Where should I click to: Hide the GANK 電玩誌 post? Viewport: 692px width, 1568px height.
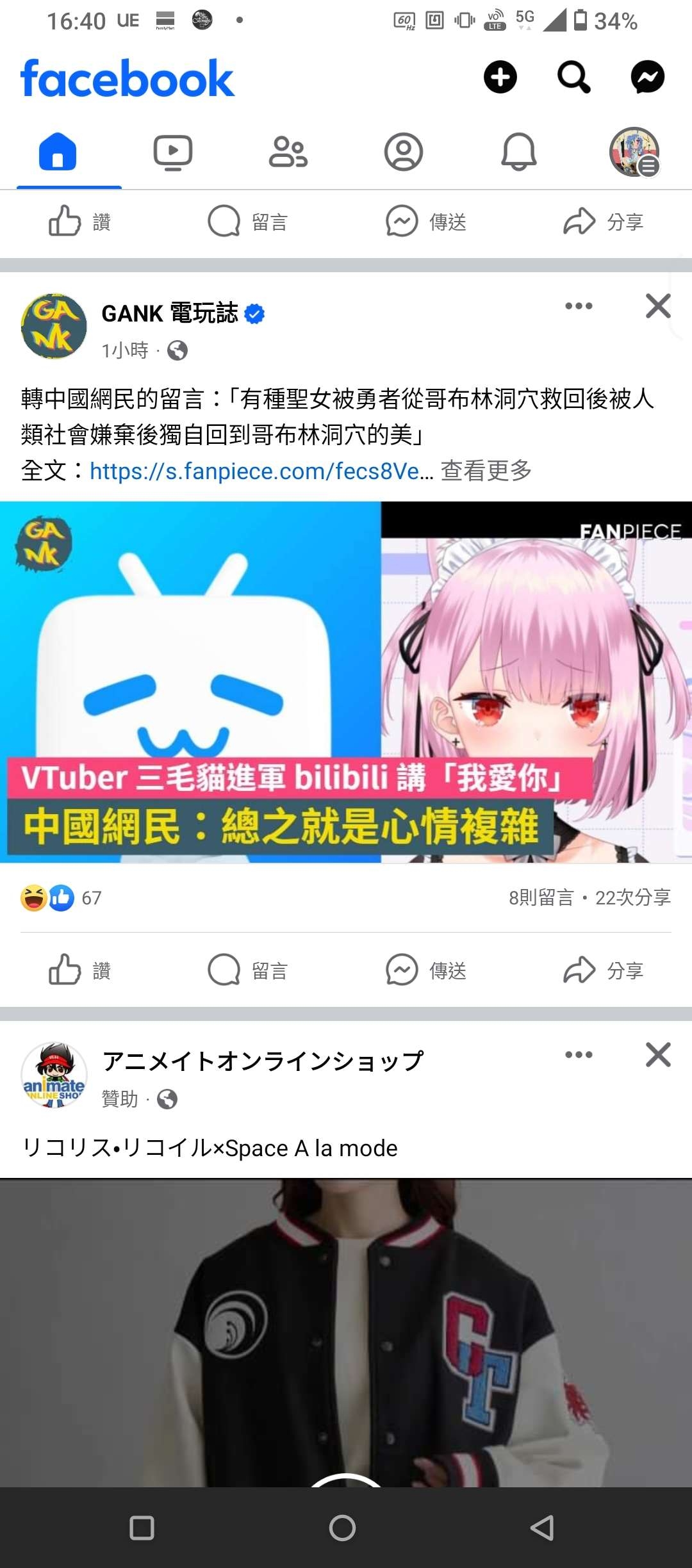(x=658, y=306)
